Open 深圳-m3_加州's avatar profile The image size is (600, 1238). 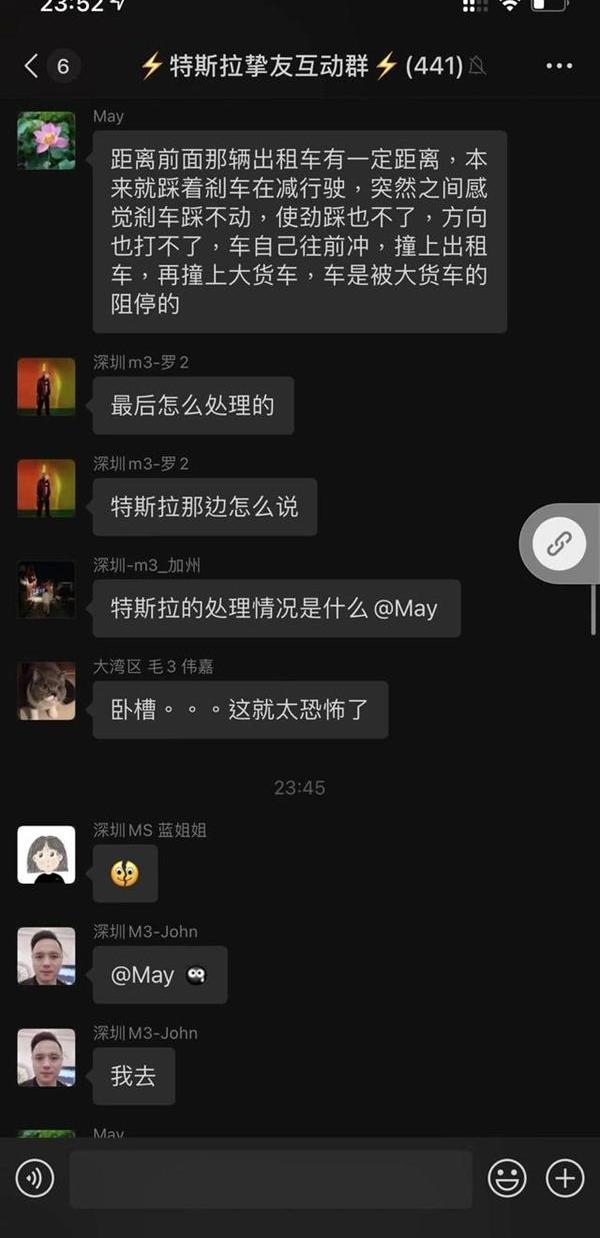[x=46, y=589]
